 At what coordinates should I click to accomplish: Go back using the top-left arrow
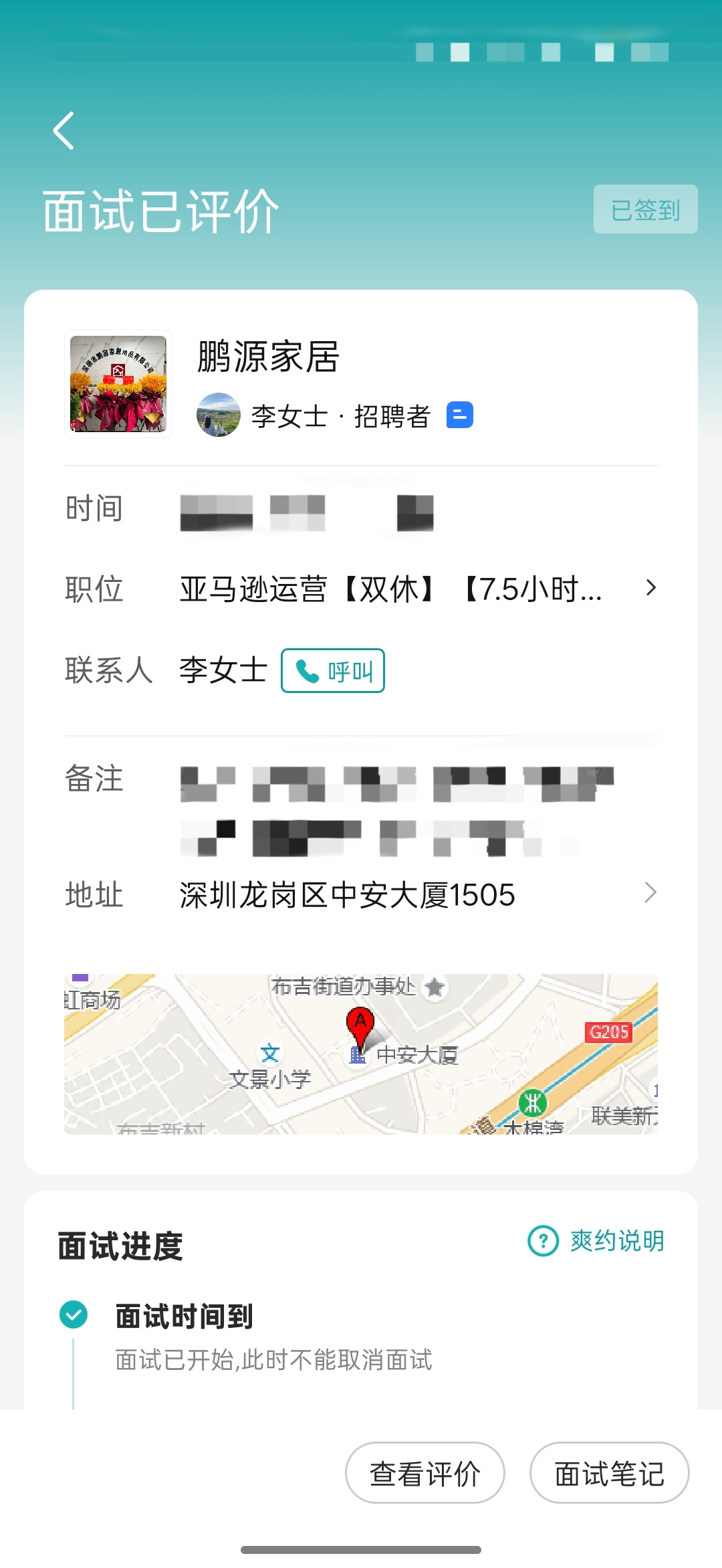pos(64,130)
